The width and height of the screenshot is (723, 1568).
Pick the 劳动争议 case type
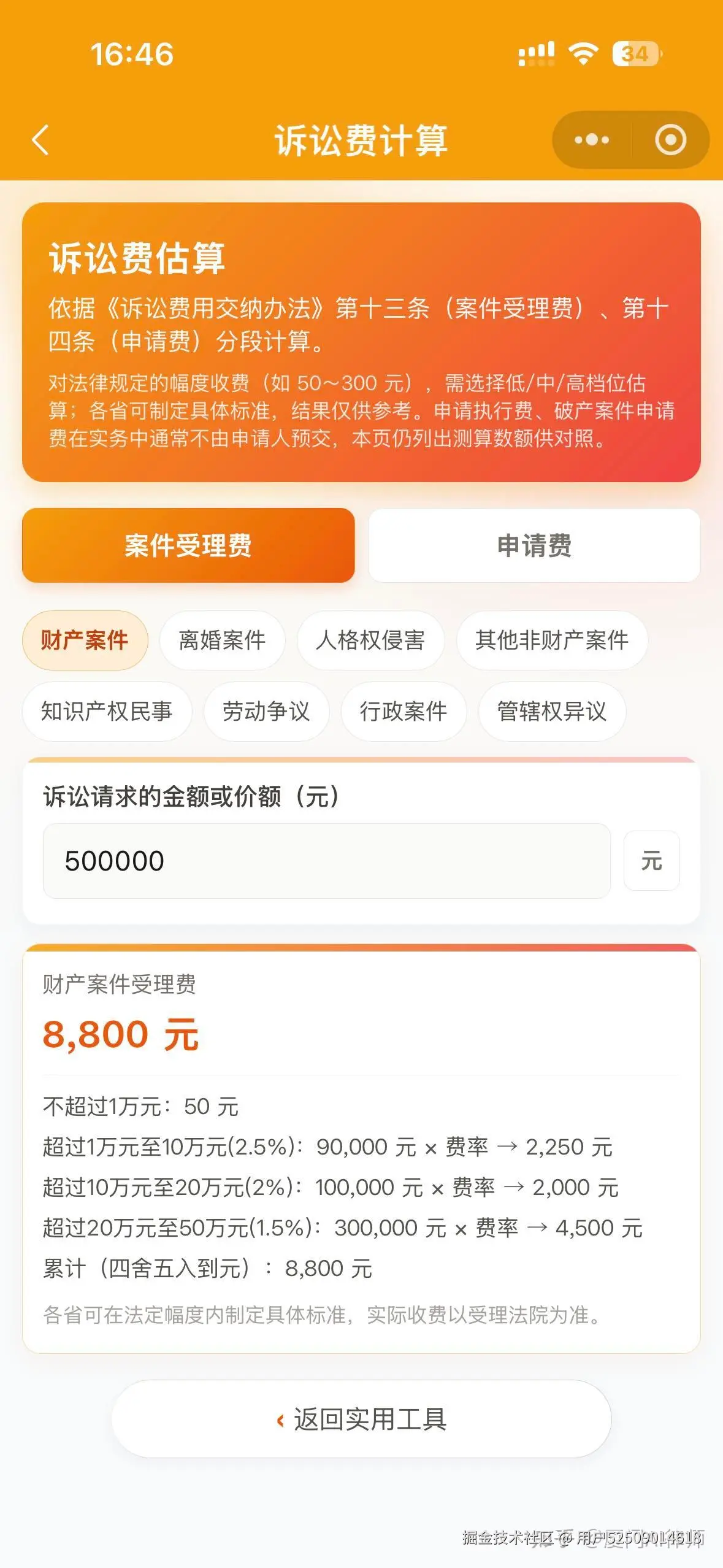click(266, 711)
